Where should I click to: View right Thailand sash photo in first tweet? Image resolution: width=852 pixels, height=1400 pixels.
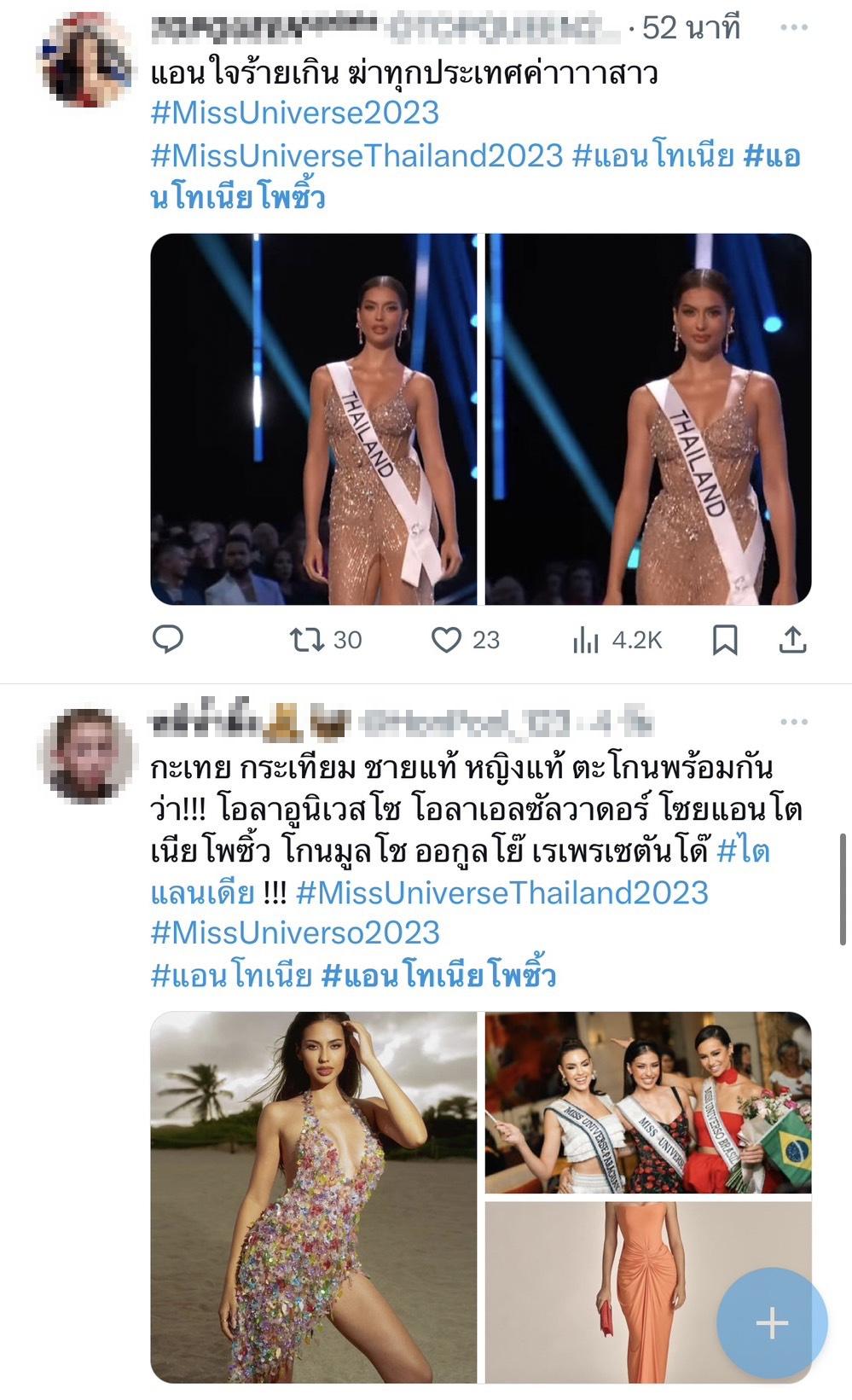[x=648, y=419]
